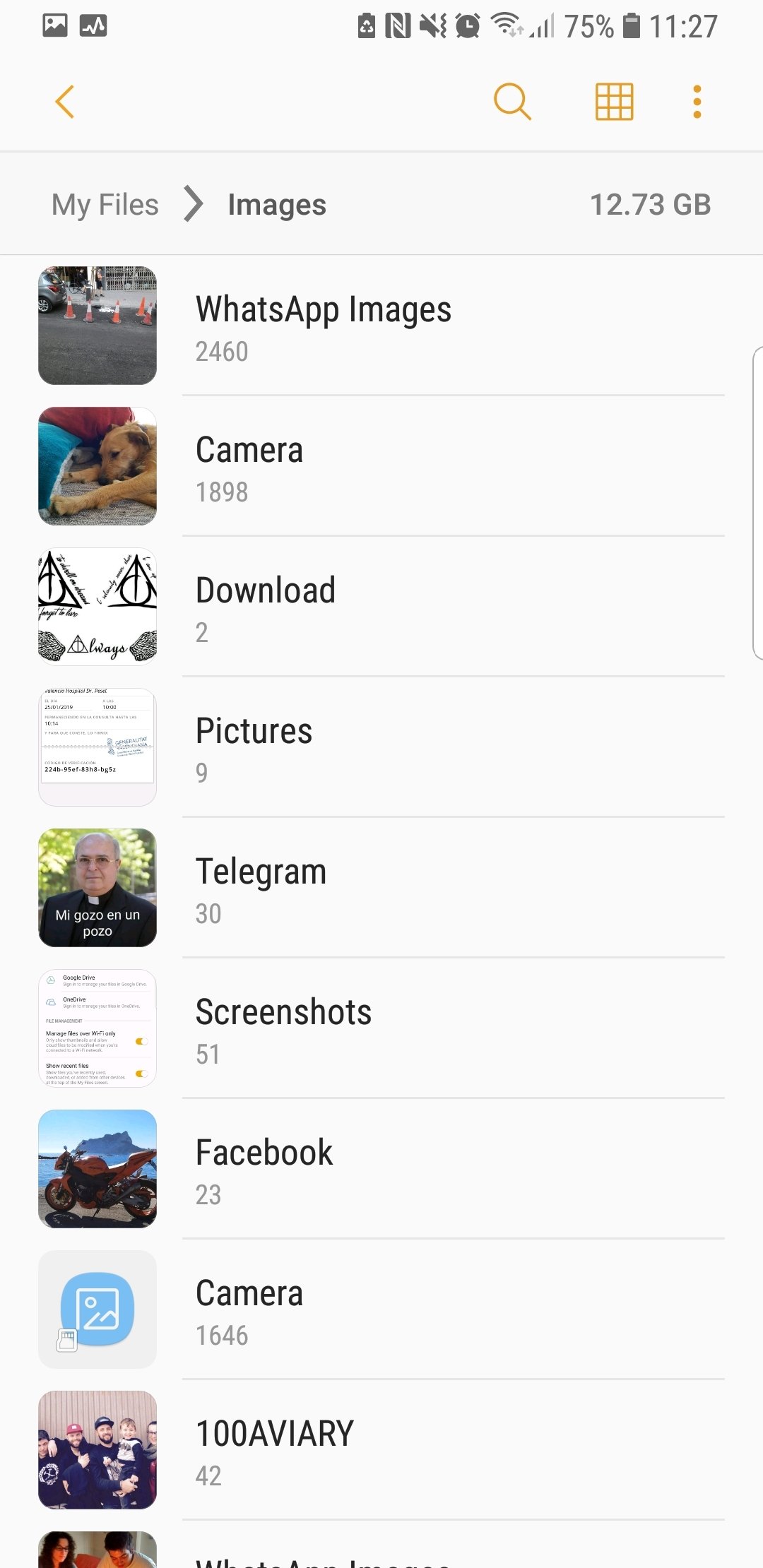Open WhatsApp Images folder with 2460 items
Image resolution: width=763 pixels, height=1568 pixels.
pos(381,326)
